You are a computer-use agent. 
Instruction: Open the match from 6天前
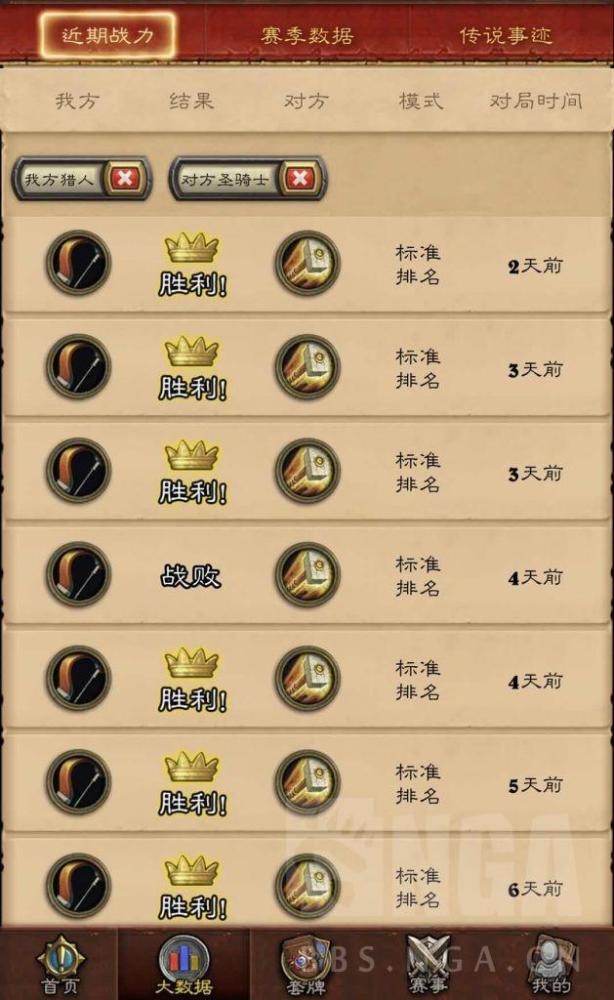[x=307, y=885]
